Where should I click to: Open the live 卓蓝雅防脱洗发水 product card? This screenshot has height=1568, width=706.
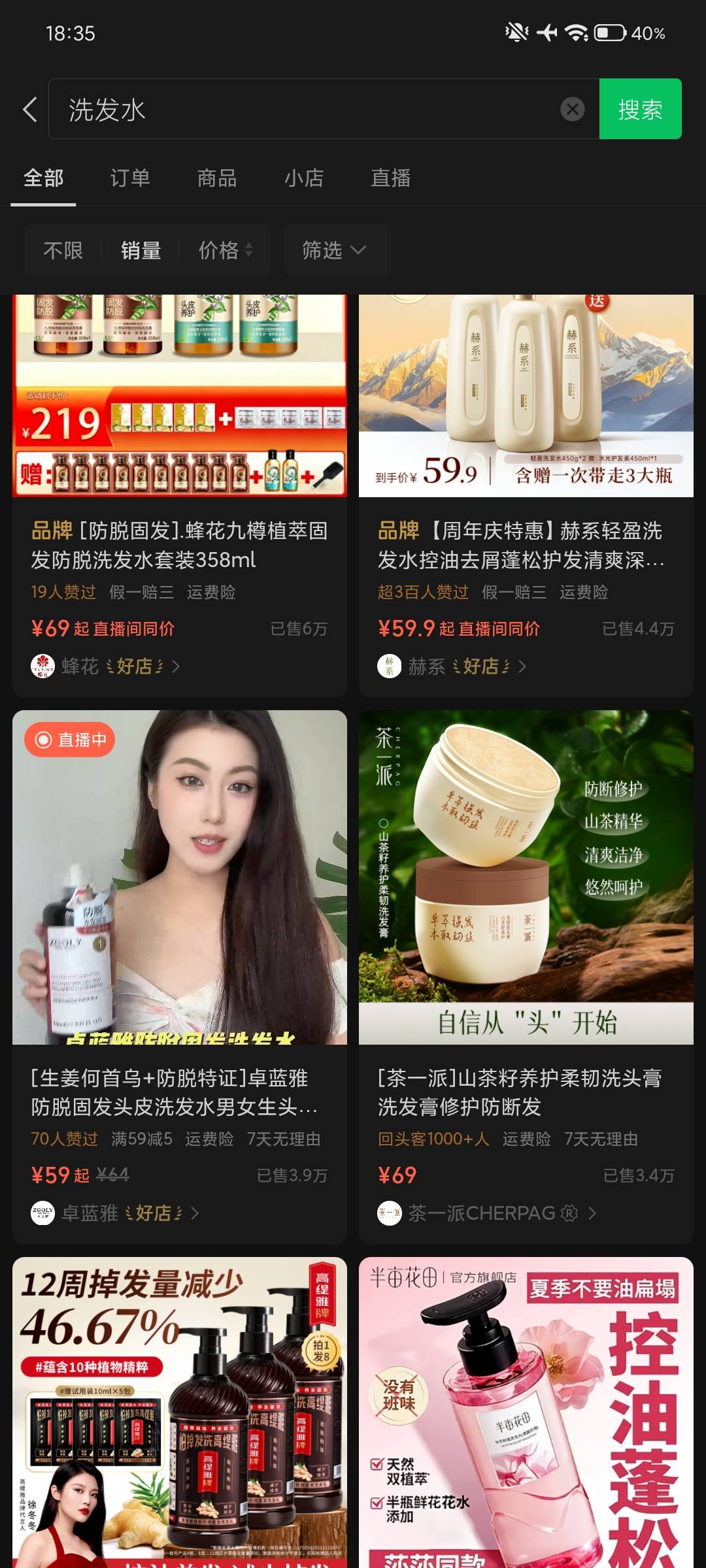[180, 977]
